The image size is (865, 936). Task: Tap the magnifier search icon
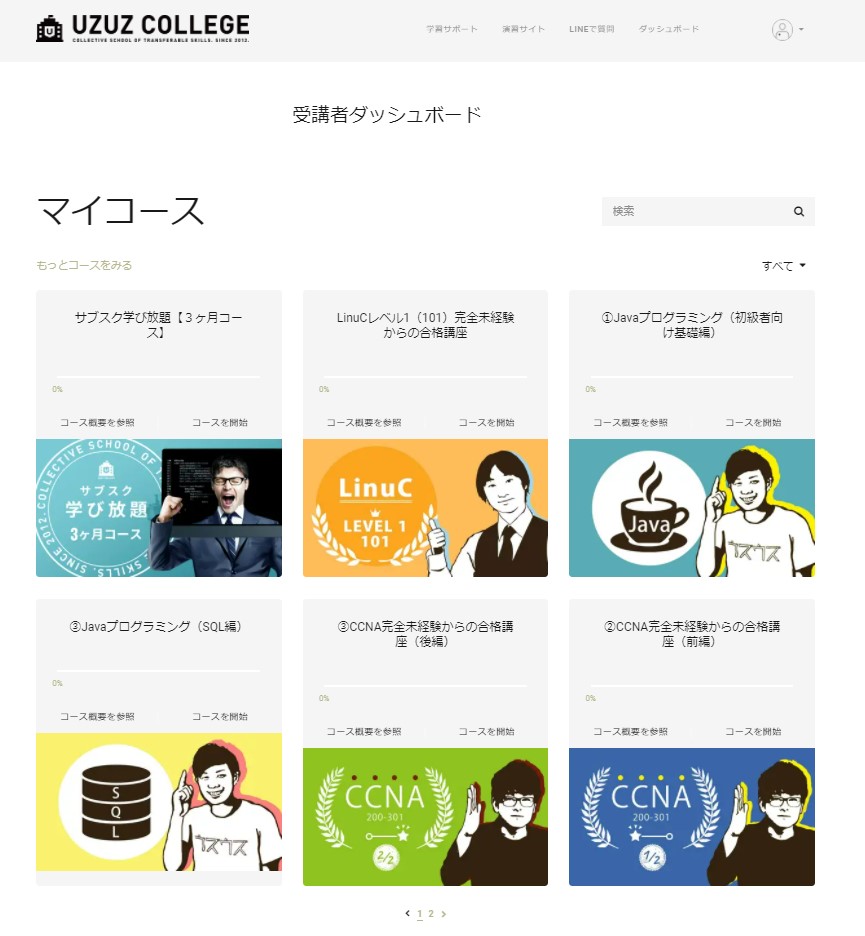click(x=799, y=212)
